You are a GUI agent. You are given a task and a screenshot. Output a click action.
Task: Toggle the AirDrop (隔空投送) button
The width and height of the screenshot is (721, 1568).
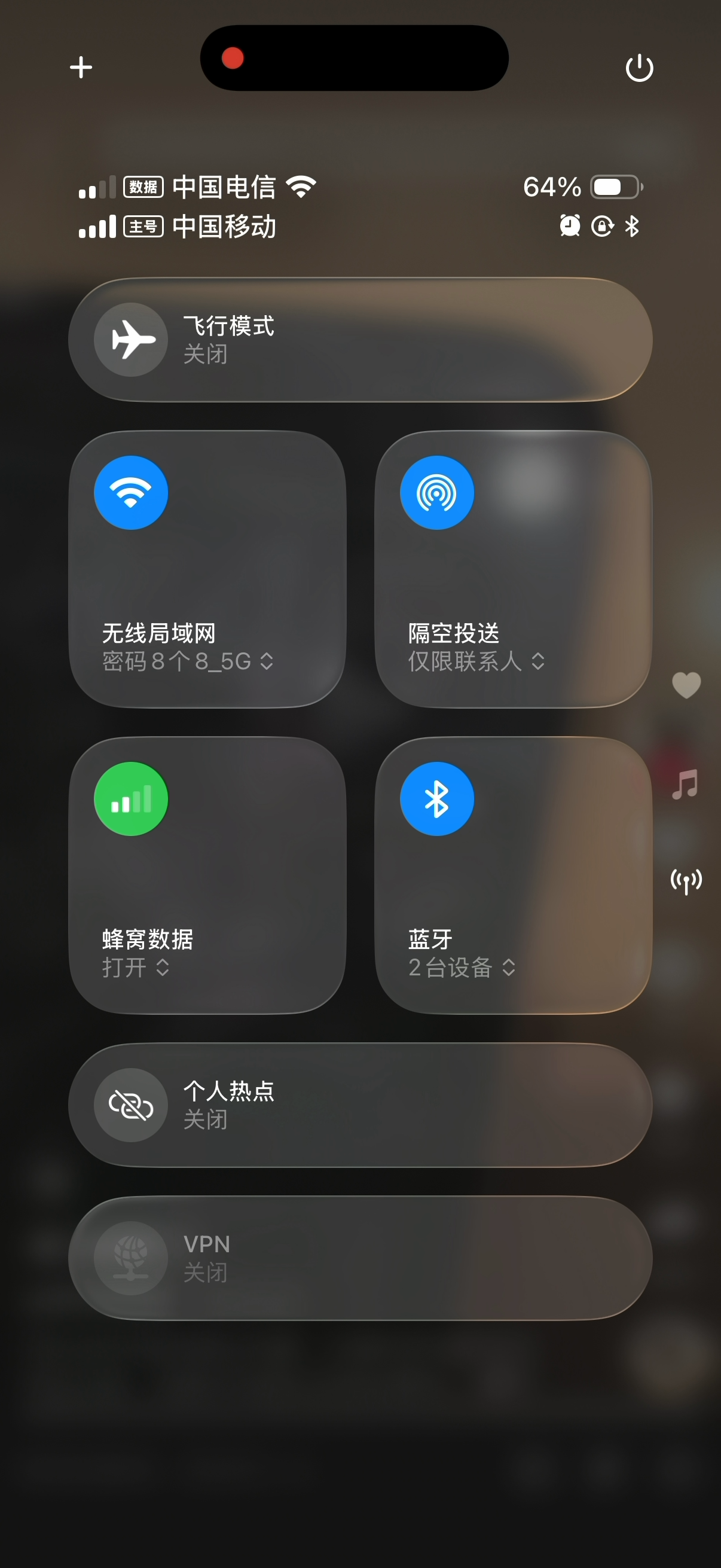point(436,492)
